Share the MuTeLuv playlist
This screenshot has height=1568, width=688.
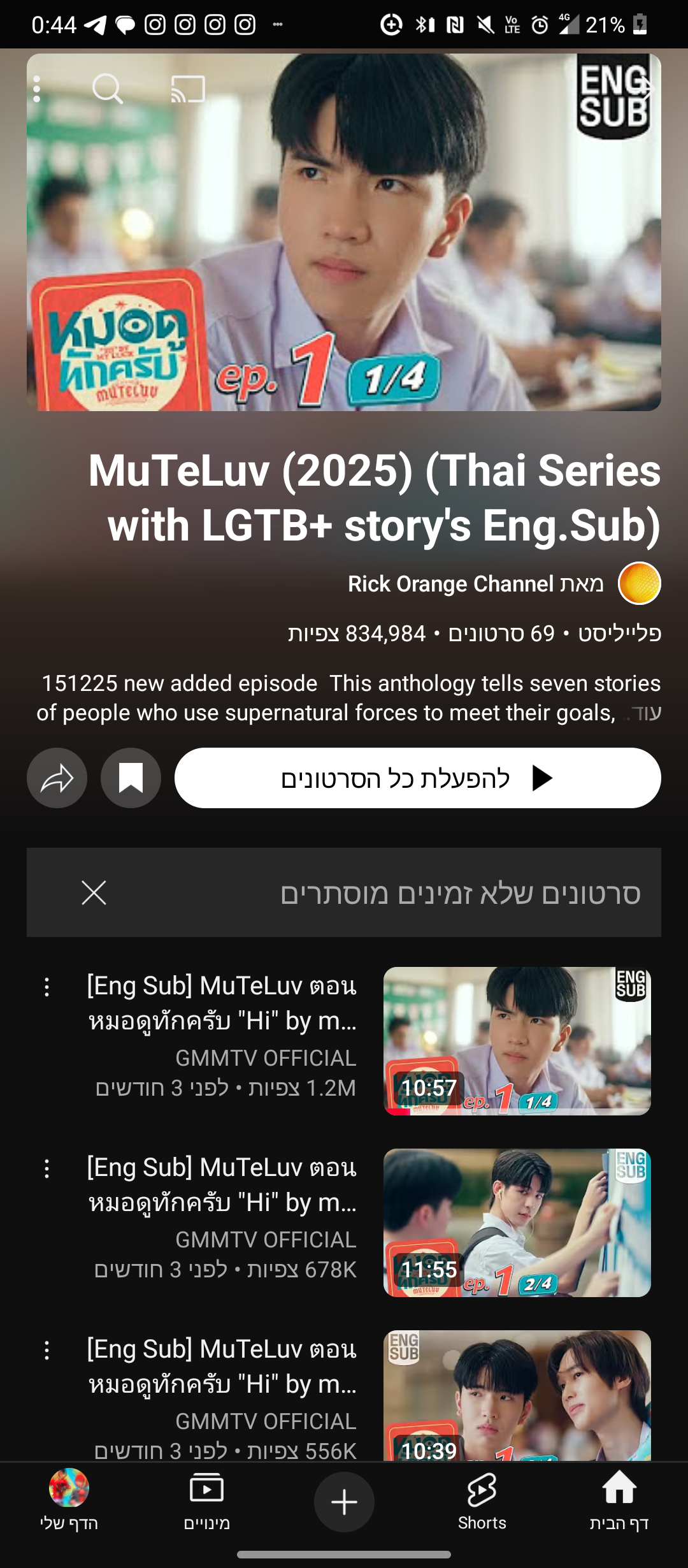57,778
